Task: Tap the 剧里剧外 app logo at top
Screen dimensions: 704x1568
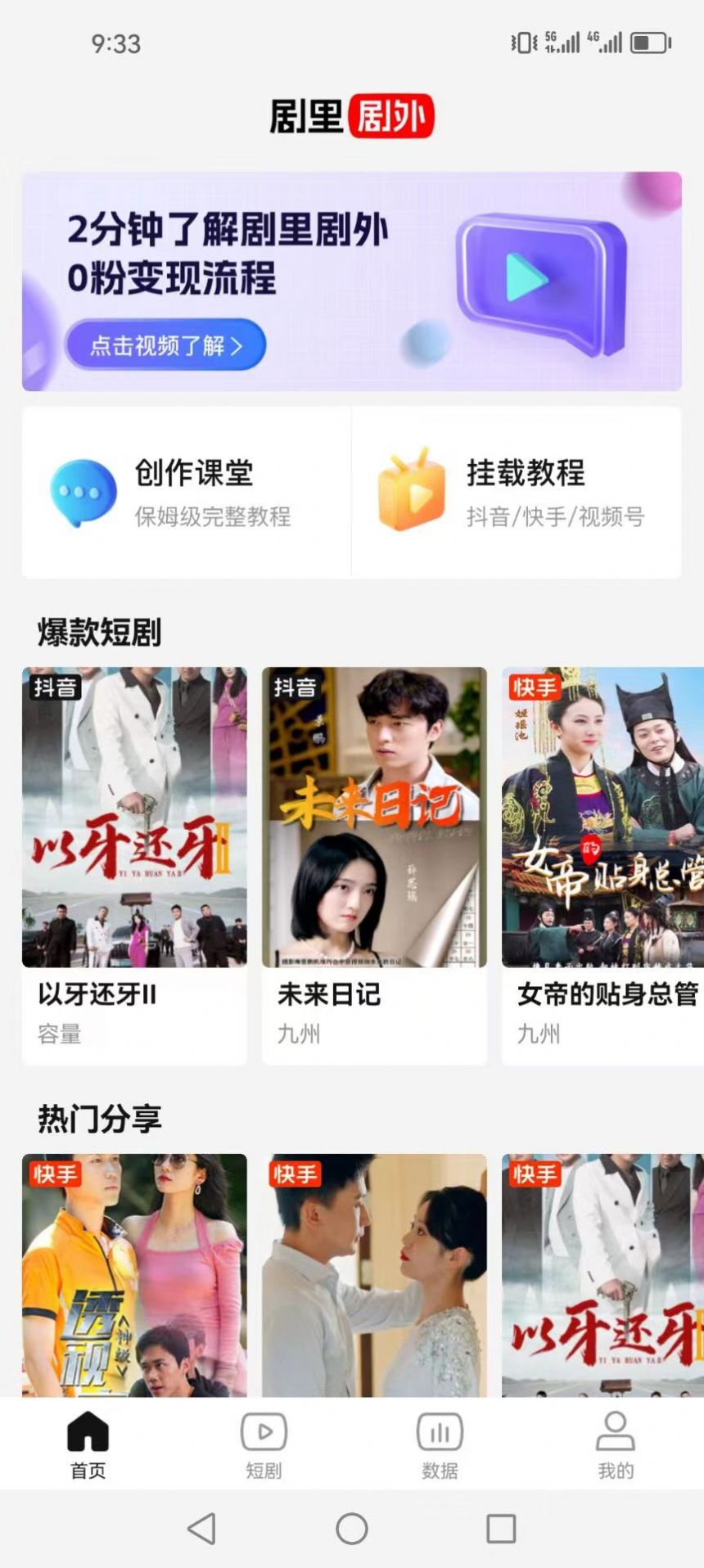Action: point(352,115)
